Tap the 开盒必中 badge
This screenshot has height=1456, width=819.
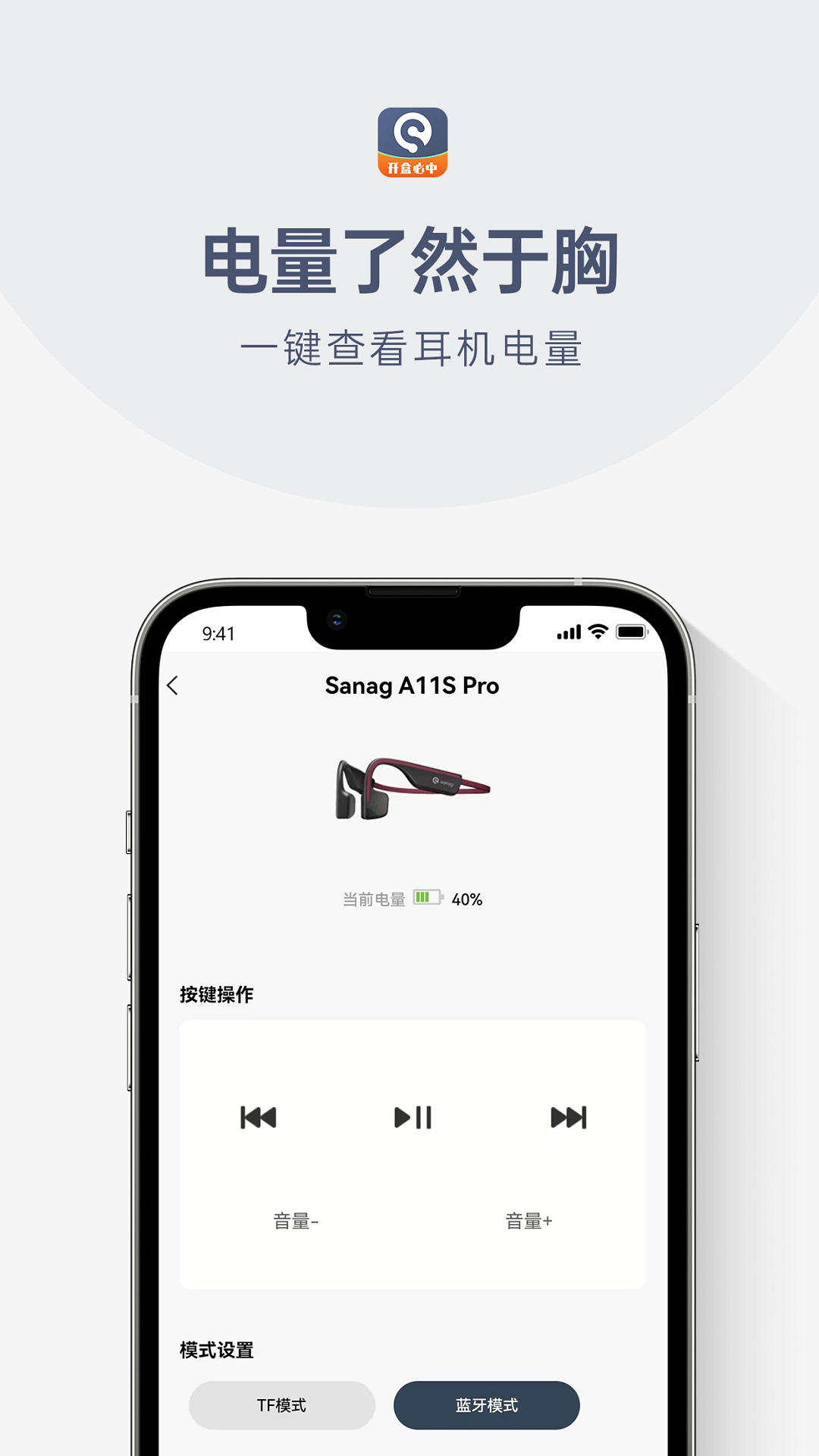[x=413, y=168]
